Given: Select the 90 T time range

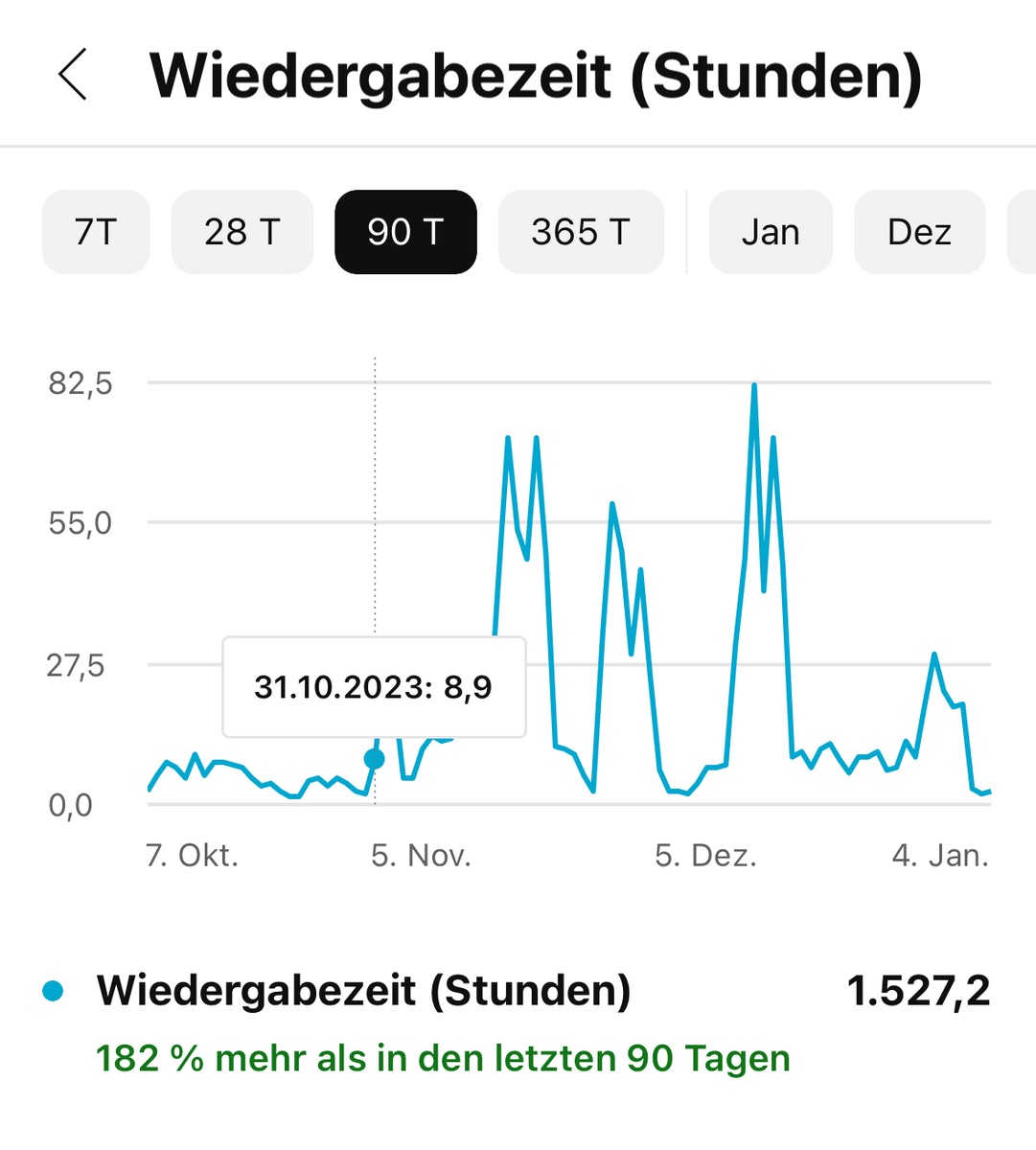Looking at the screenshot, I should point(405,232).
